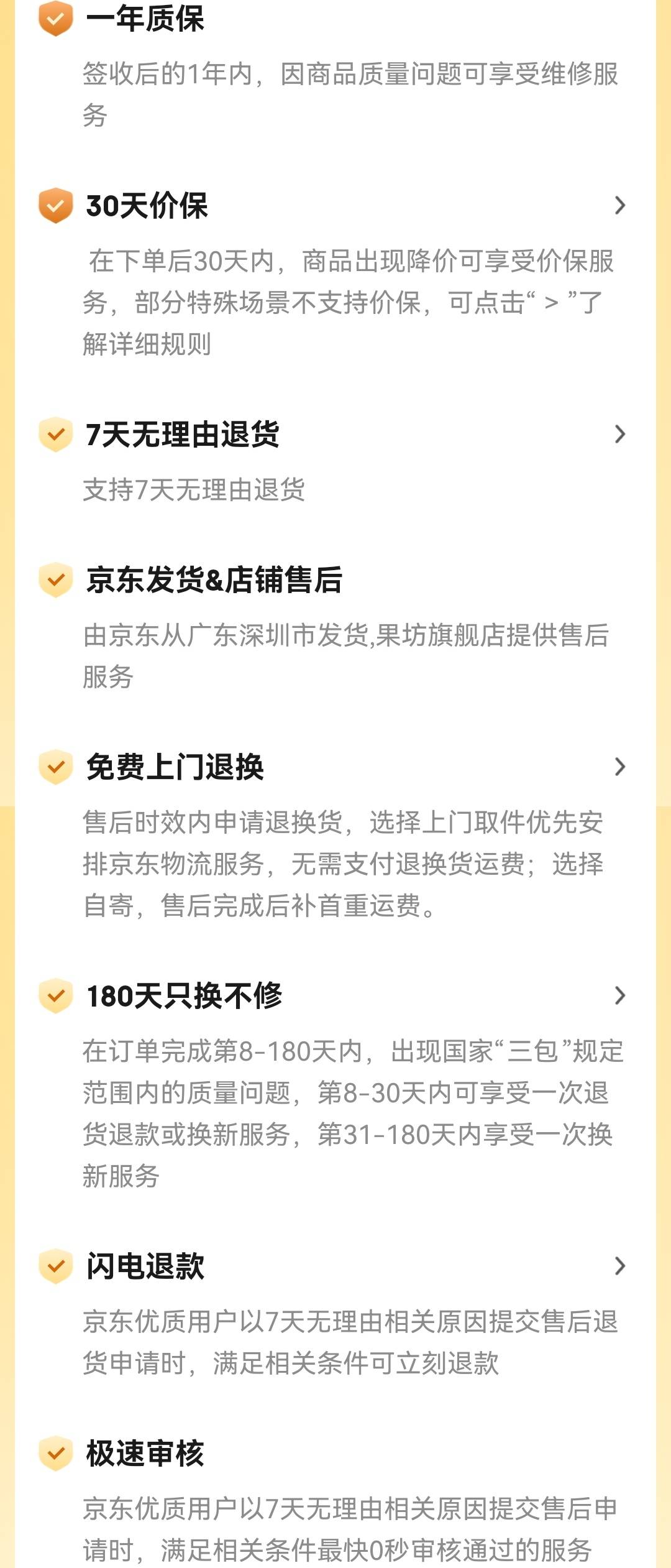The height and width of the screenshot is (1568, 671).
Task: View the 免费上门退换 service details
Action: click(619, 767)
